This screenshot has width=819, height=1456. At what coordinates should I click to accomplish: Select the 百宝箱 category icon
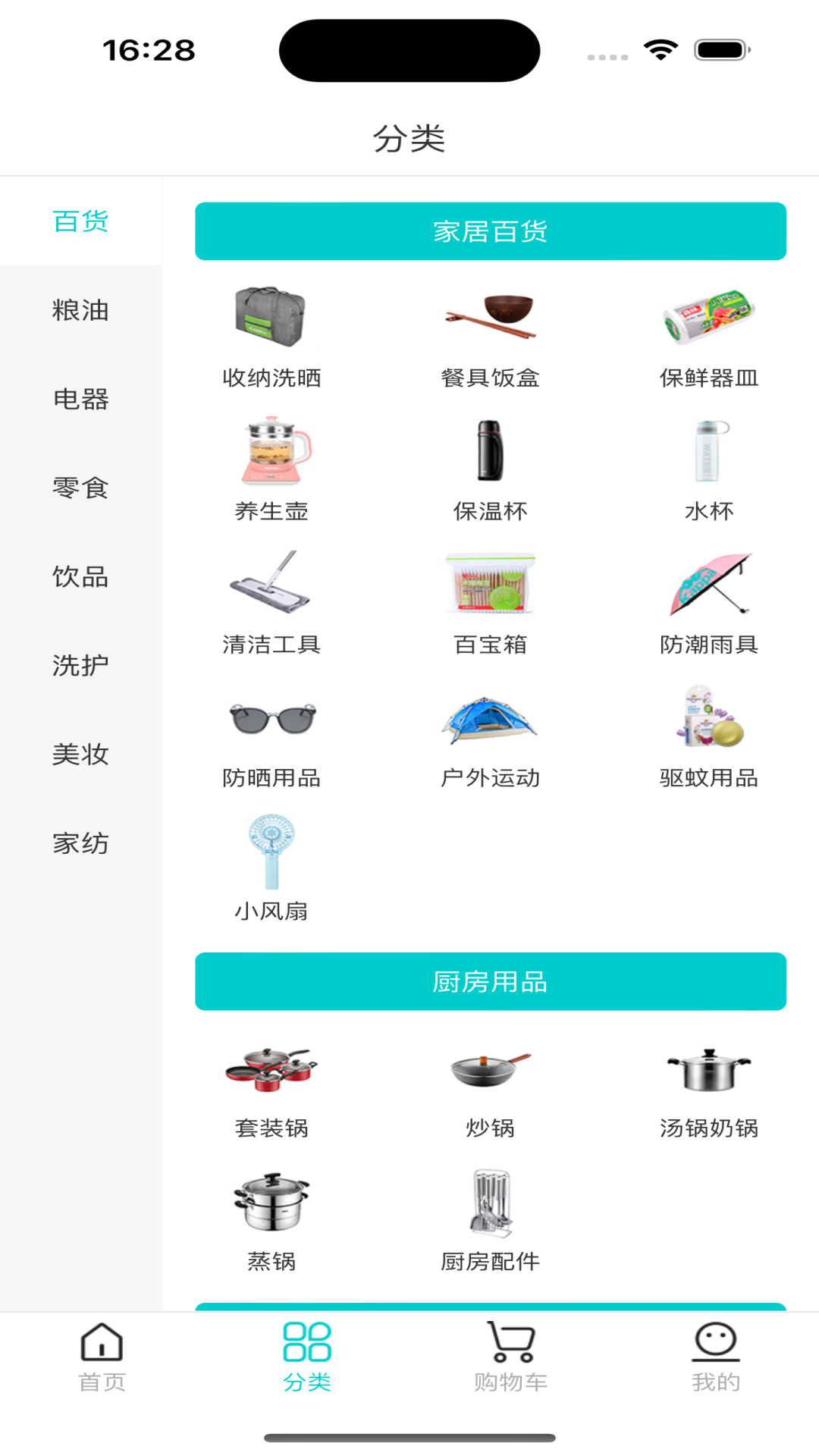(489, 588)
